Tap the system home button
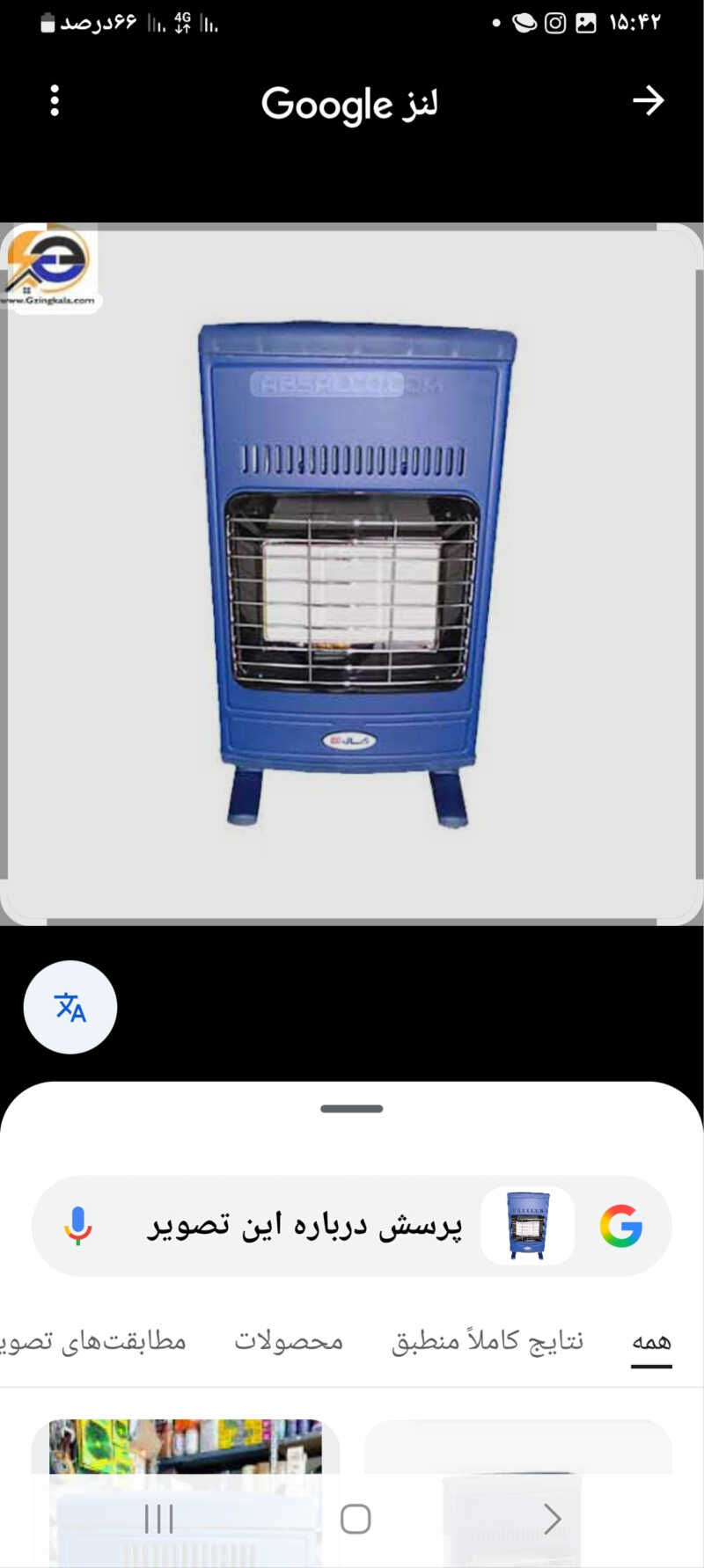Screen dimensions: 704x1568 point(355,1519)
